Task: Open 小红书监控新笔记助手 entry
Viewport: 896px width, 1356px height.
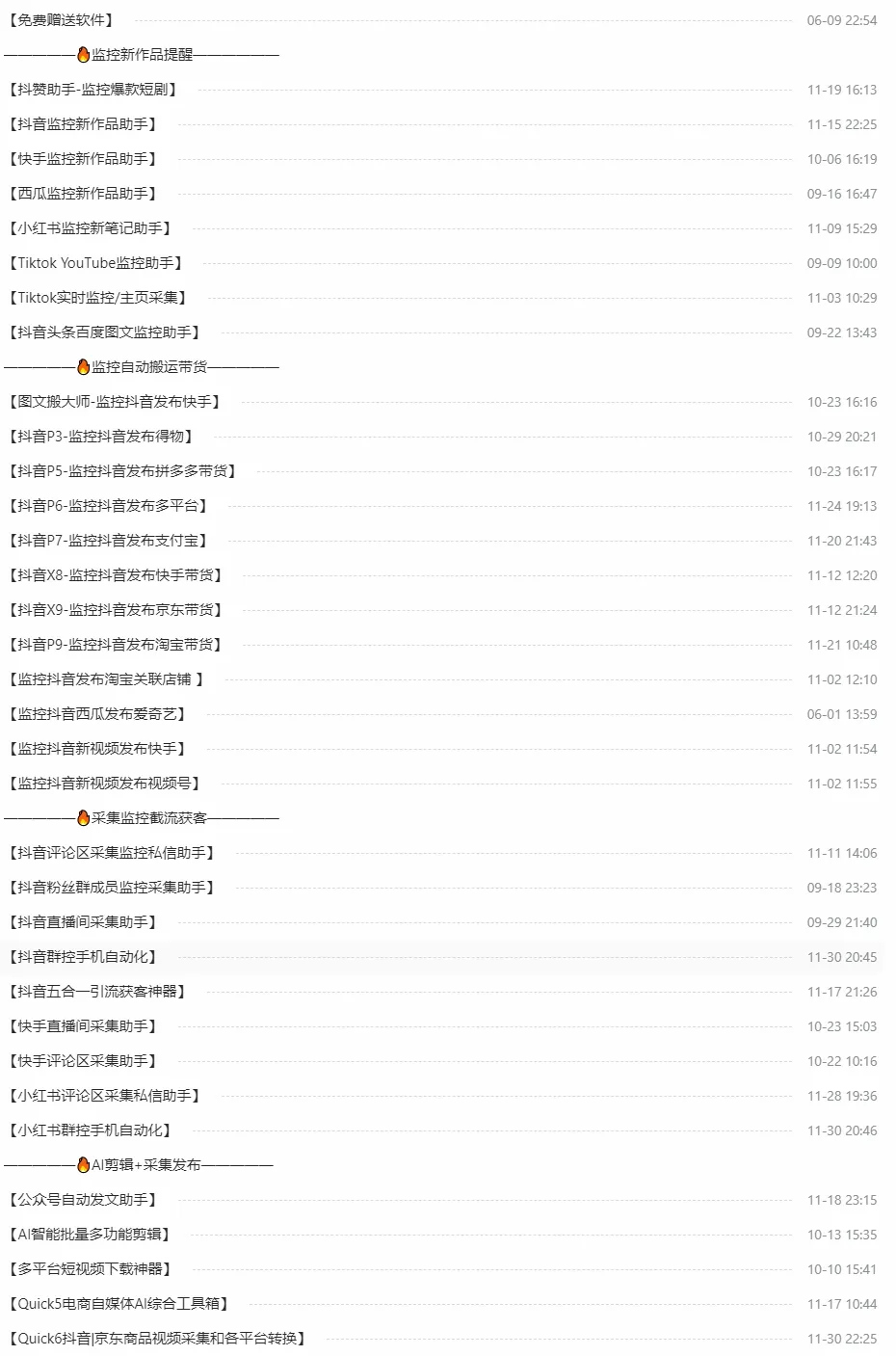Action: [90, 228]
